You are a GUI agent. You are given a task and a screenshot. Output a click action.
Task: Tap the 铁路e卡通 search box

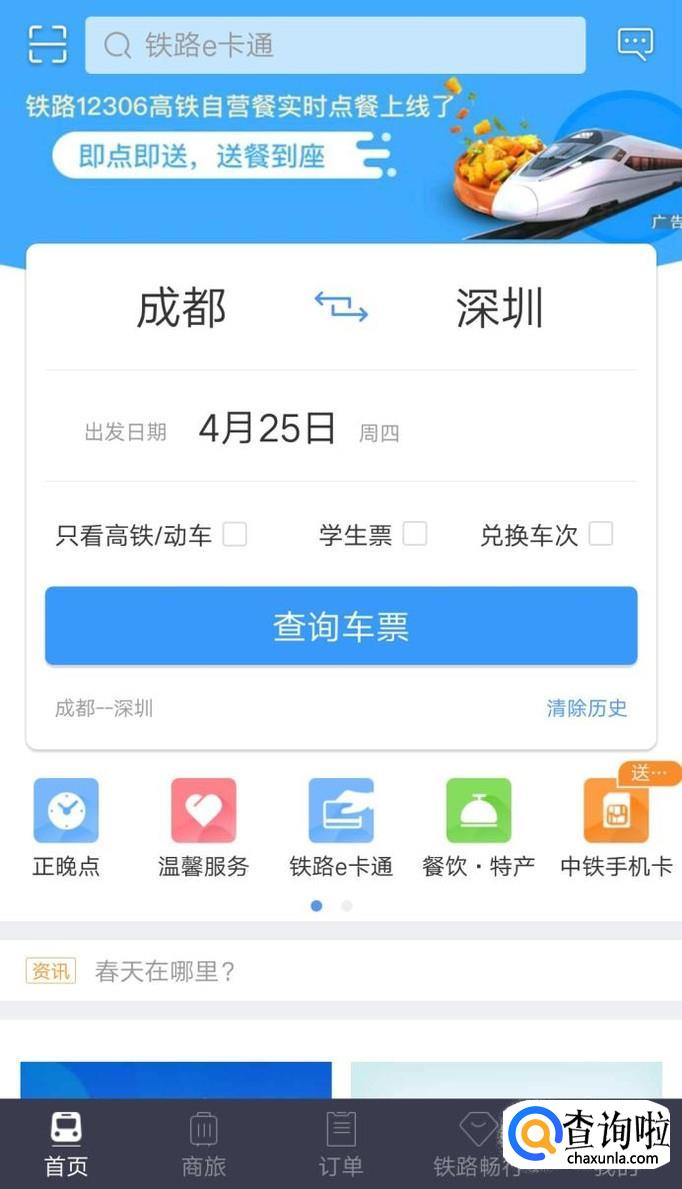click(335, 45)
